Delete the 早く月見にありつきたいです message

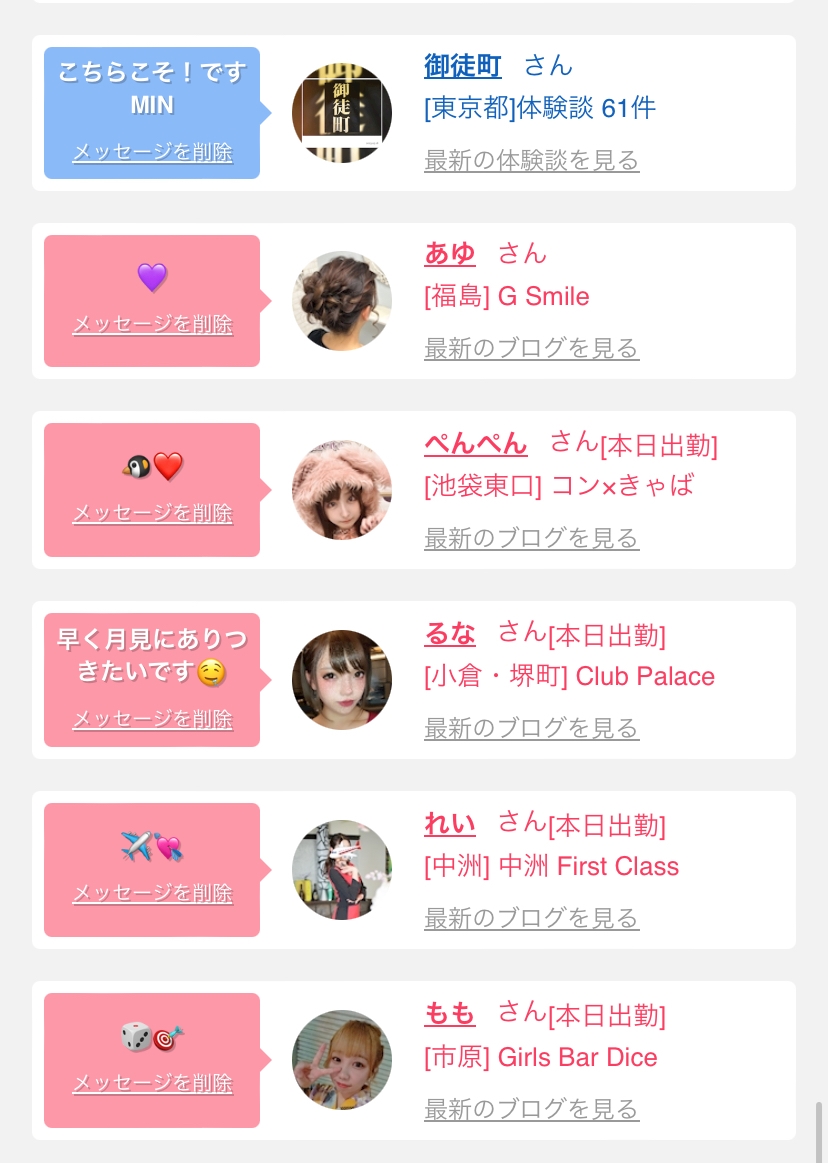pyautogui.click(x=153, y=719)
